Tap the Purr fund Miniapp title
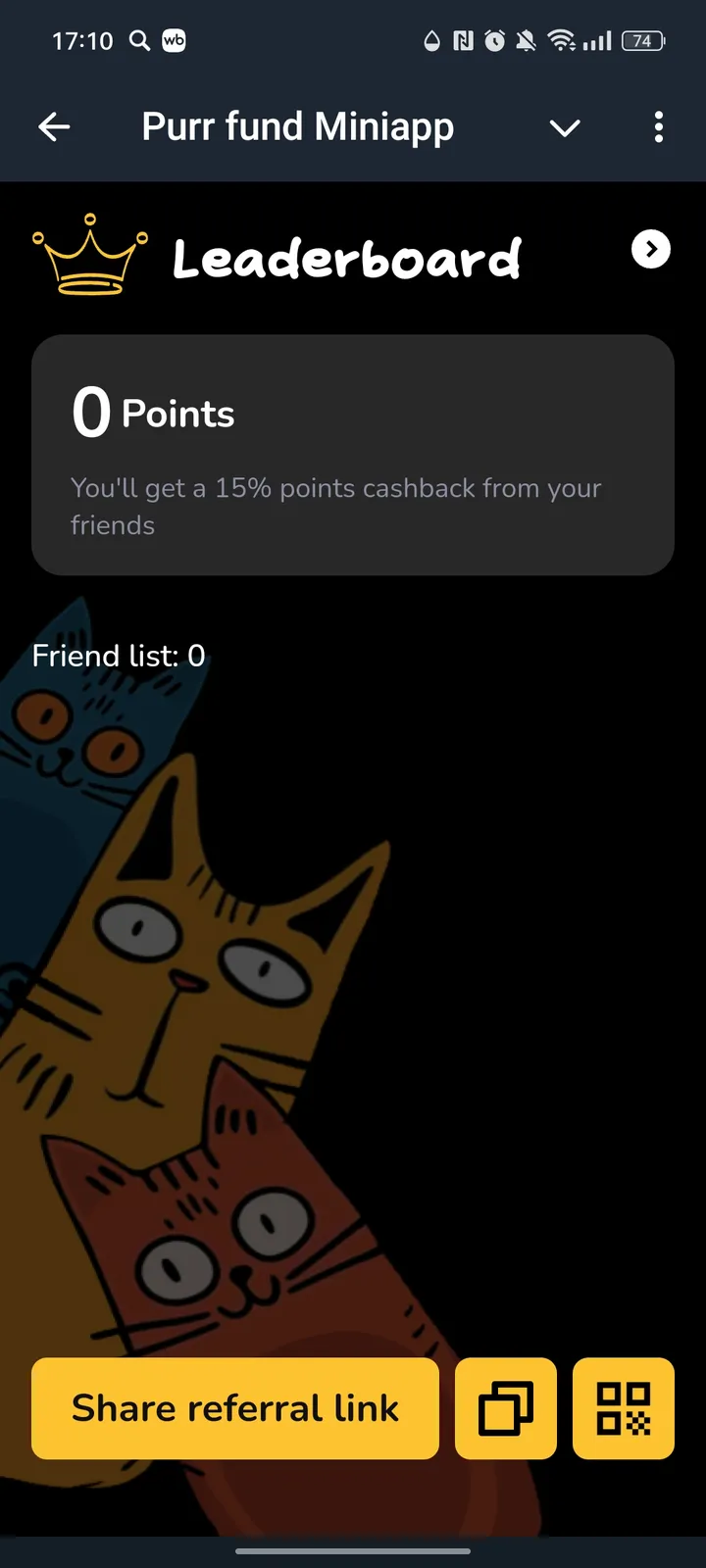 (x=297, y=126)
